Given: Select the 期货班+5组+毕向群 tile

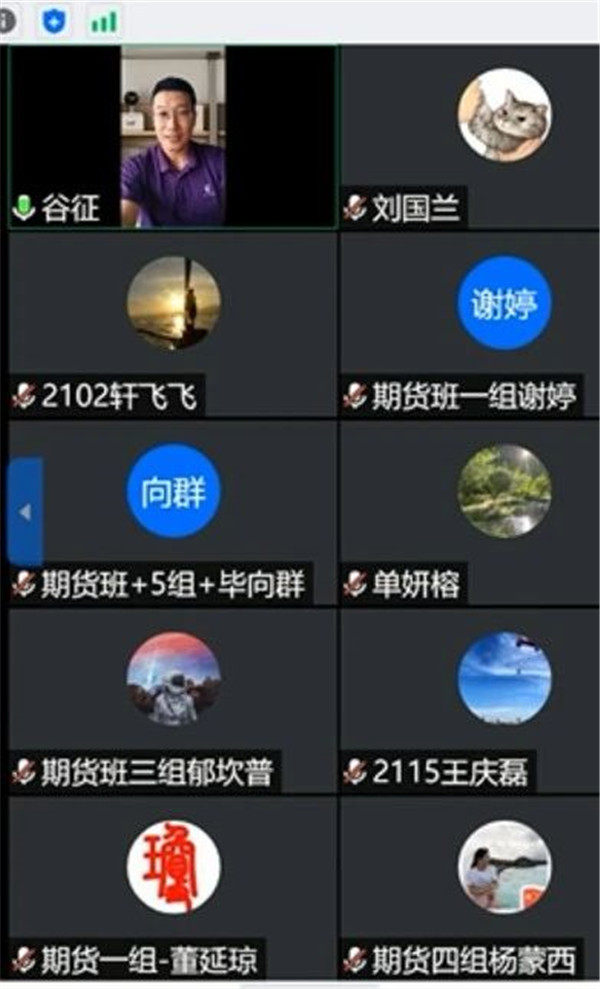Looking at the screenshot, I should [173, 511].
